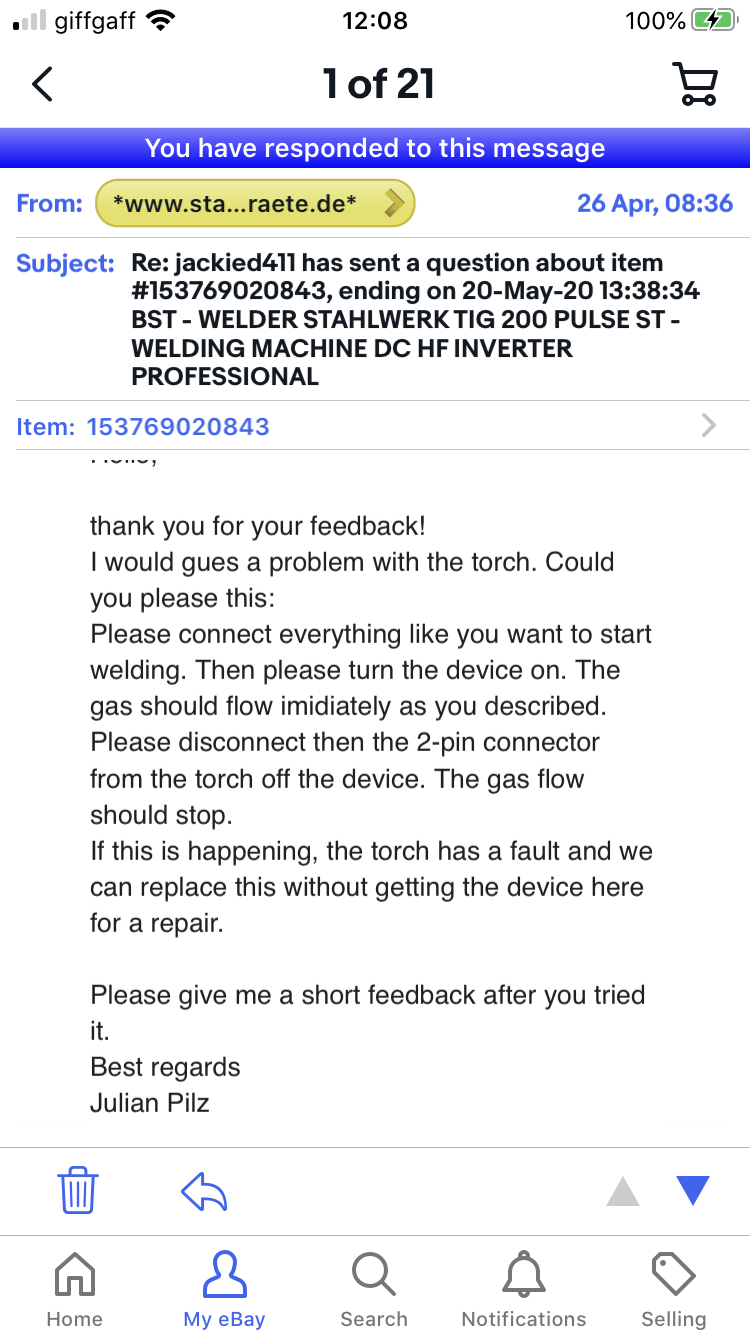Open the My eBay tab
This screenshot has height=1334, width=750.
224,1289
